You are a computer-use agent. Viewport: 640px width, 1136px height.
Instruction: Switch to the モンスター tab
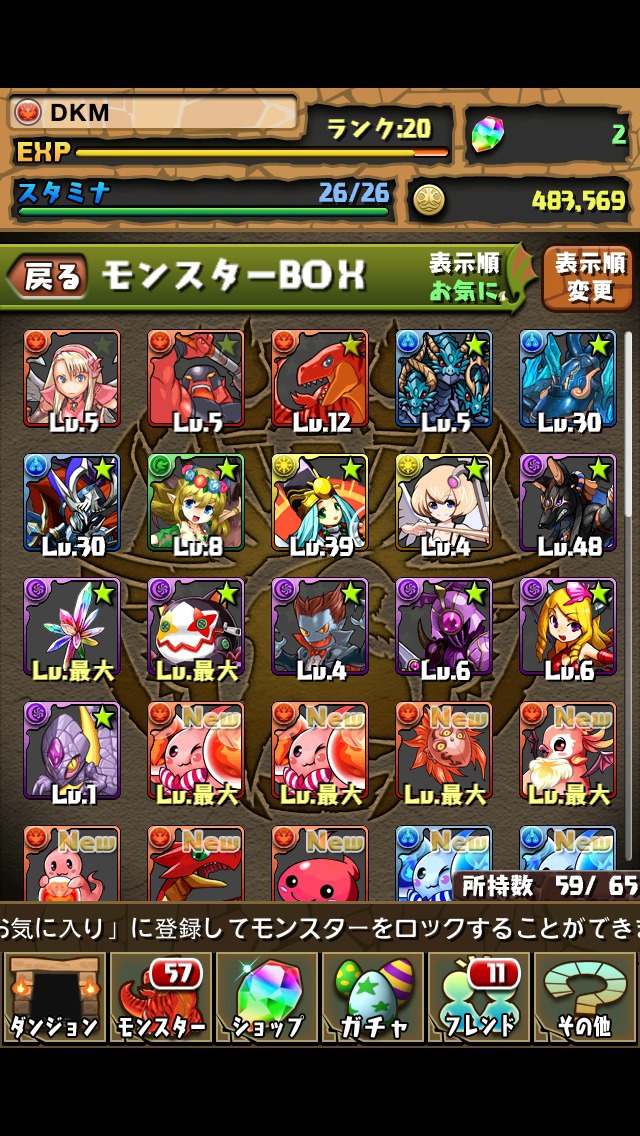pos(161,997)
